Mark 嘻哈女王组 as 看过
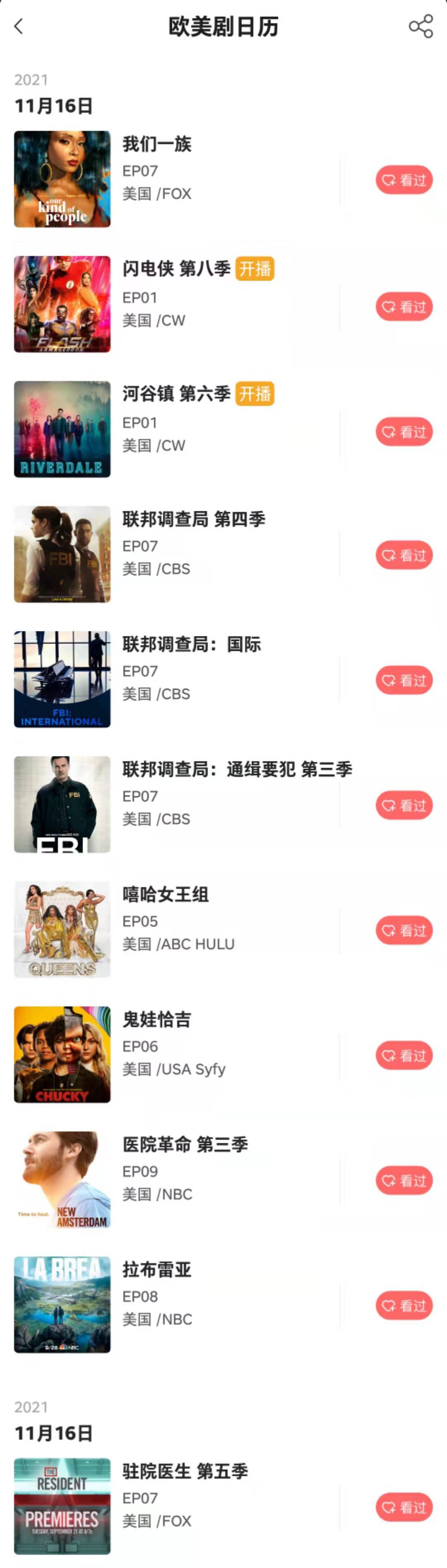The width and height of the screenshot is (447, 1568). point(404,930)
